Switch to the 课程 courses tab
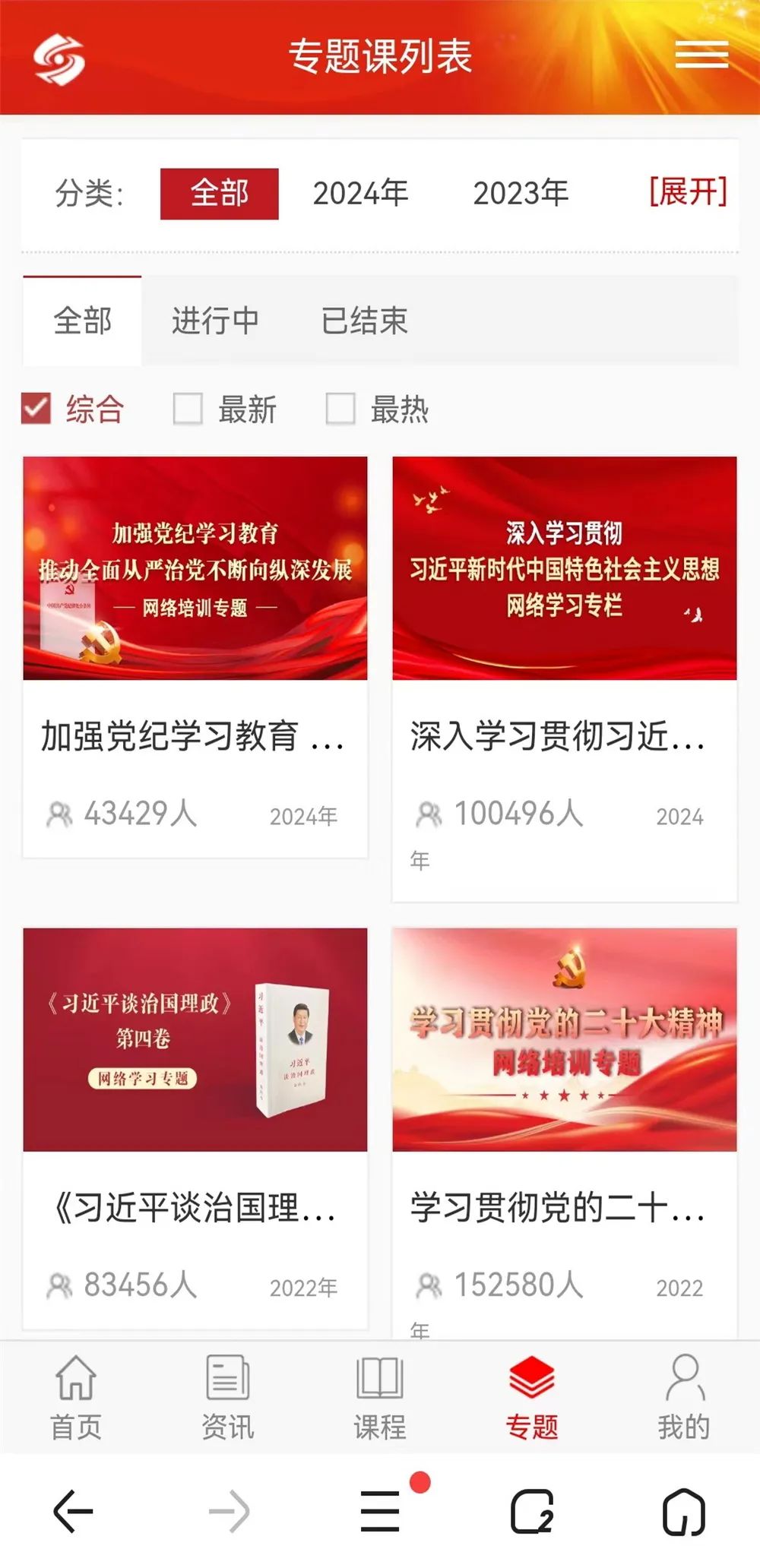This screenshot has height=1568, width=760. [x=379, y=1396]
